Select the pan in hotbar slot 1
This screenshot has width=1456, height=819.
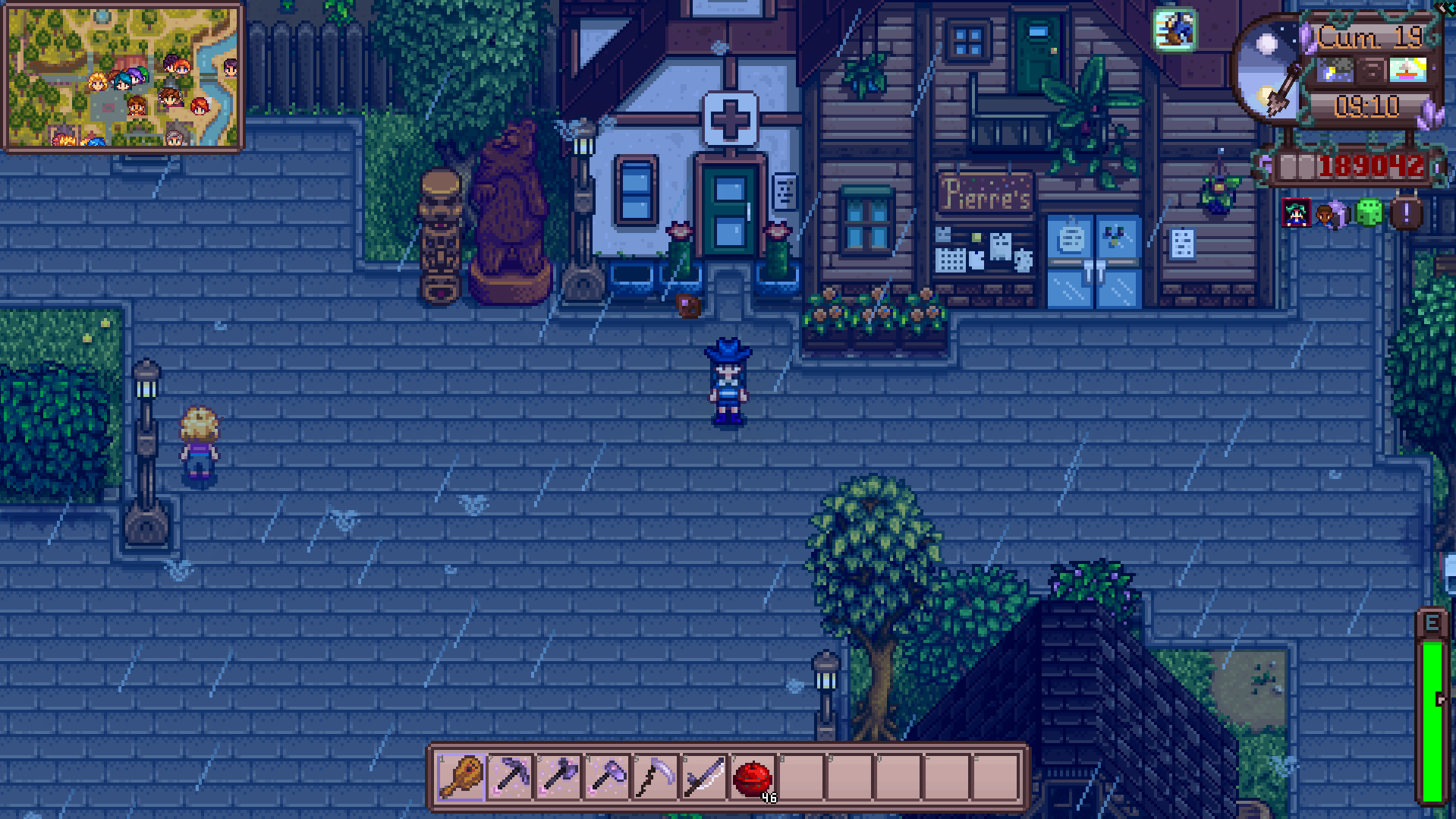461,776
